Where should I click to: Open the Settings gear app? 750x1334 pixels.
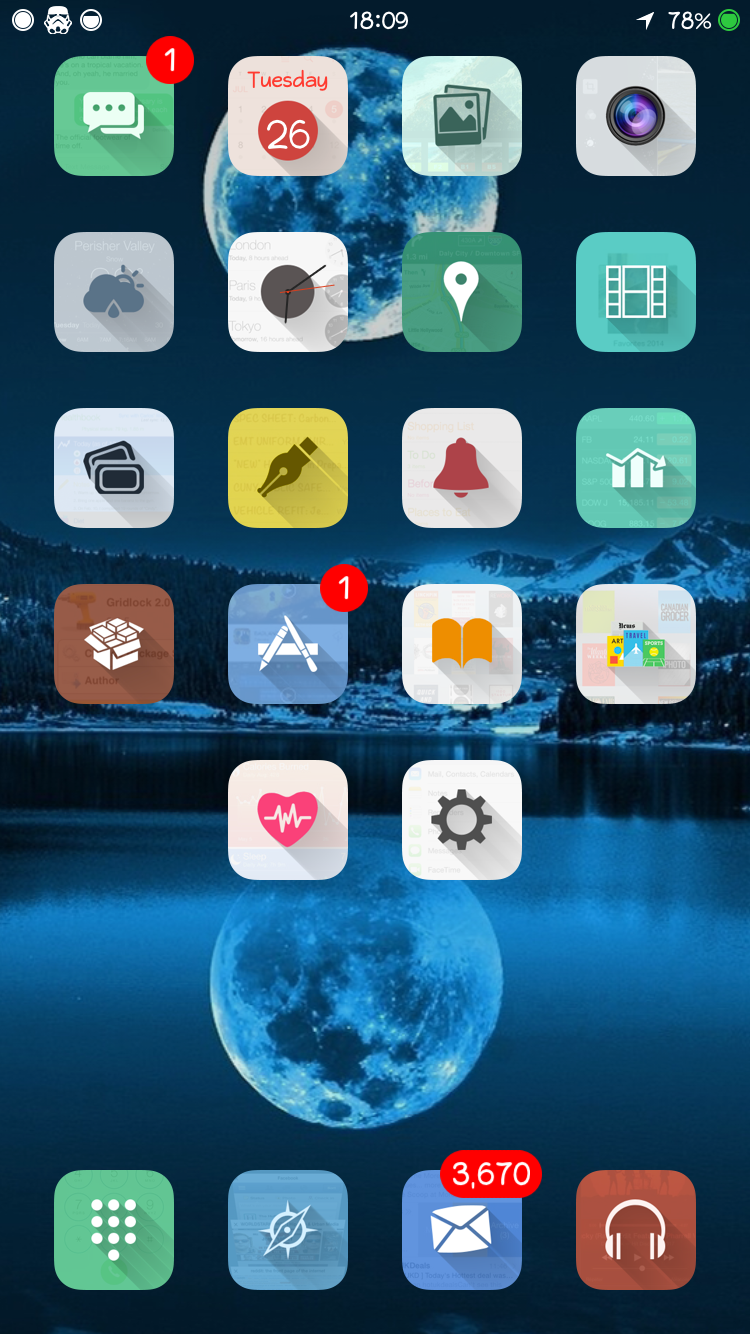[x=462, y=820]
